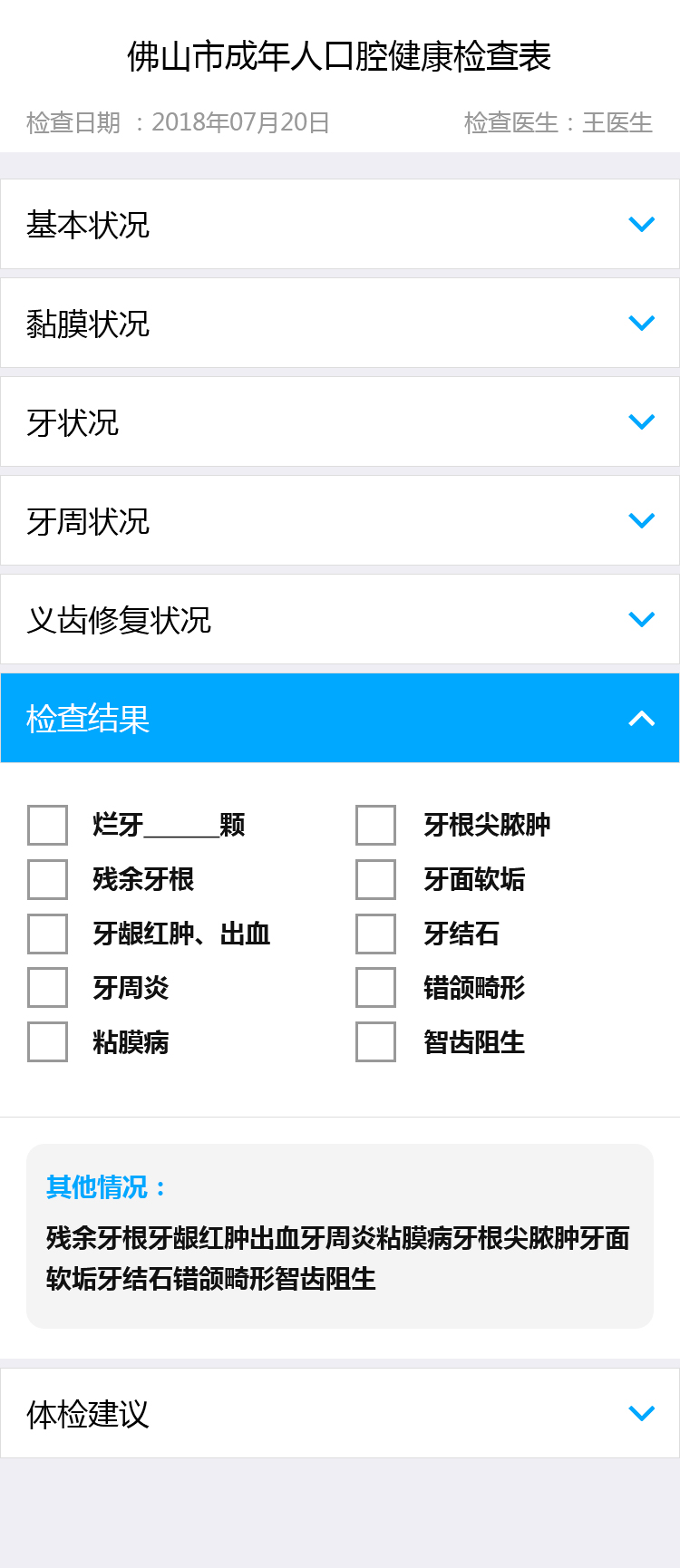Screen dimensions: 680x1568
Task: Expand the 义齿修复状况 section
Action: (x=641, y=619)
